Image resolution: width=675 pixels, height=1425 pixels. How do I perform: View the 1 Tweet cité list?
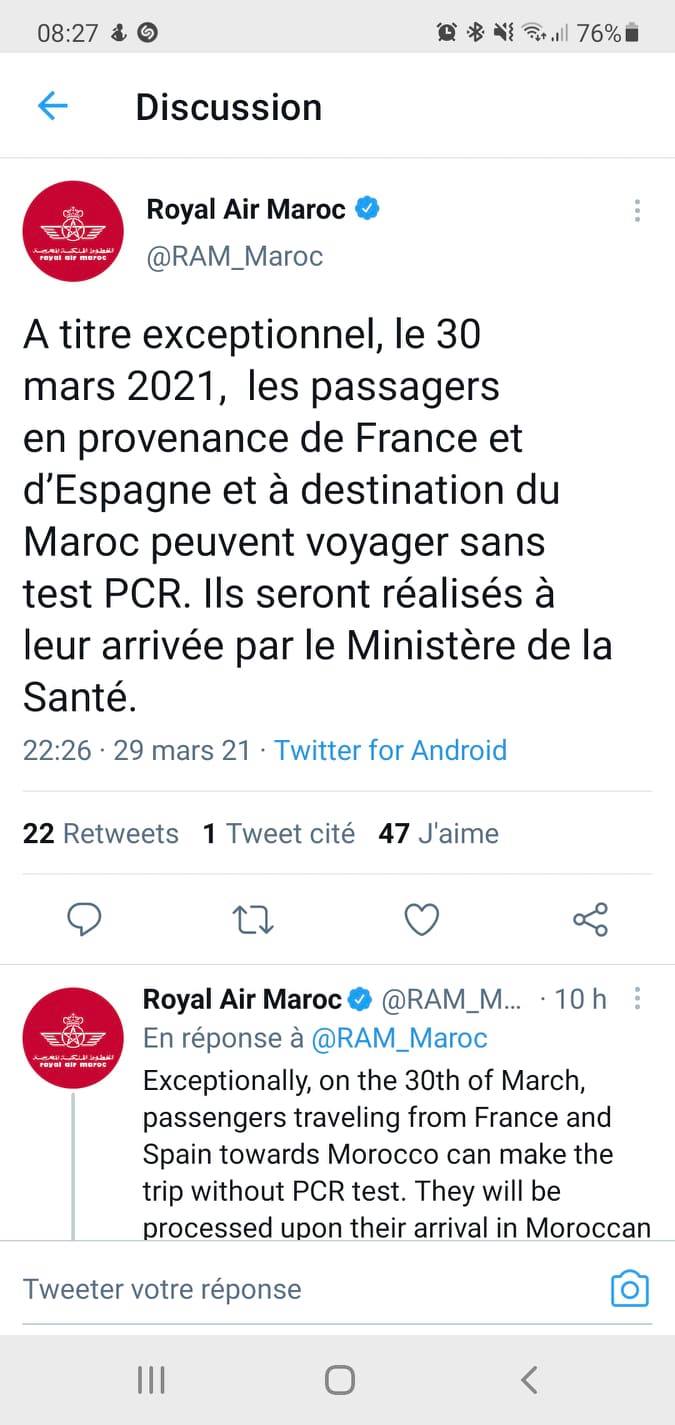[x=278, y=834]
